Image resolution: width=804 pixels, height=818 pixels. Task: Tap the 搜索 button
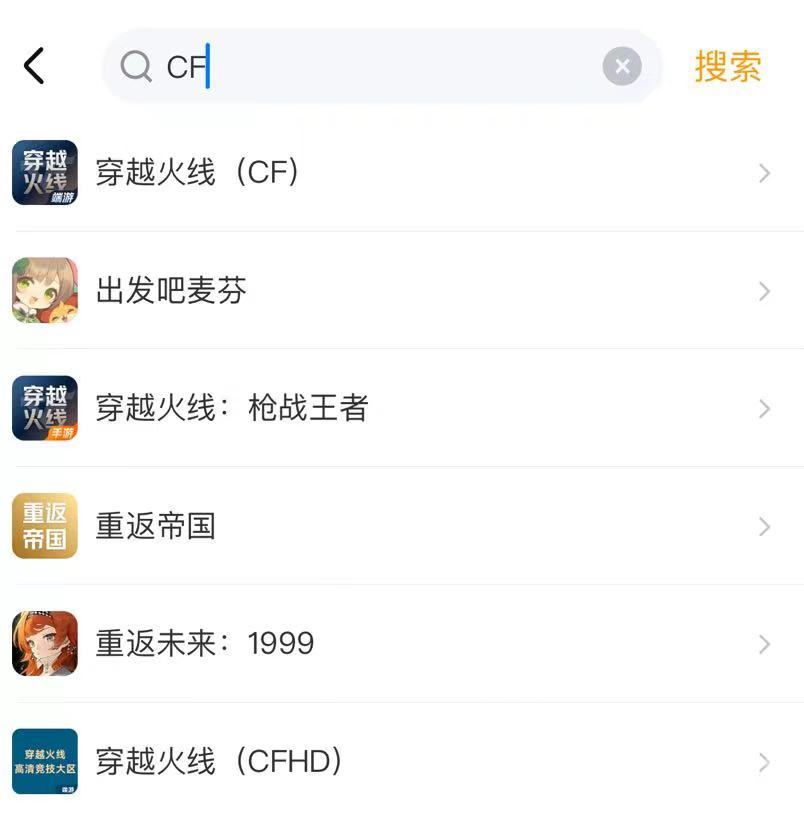[x=728, y=67]
